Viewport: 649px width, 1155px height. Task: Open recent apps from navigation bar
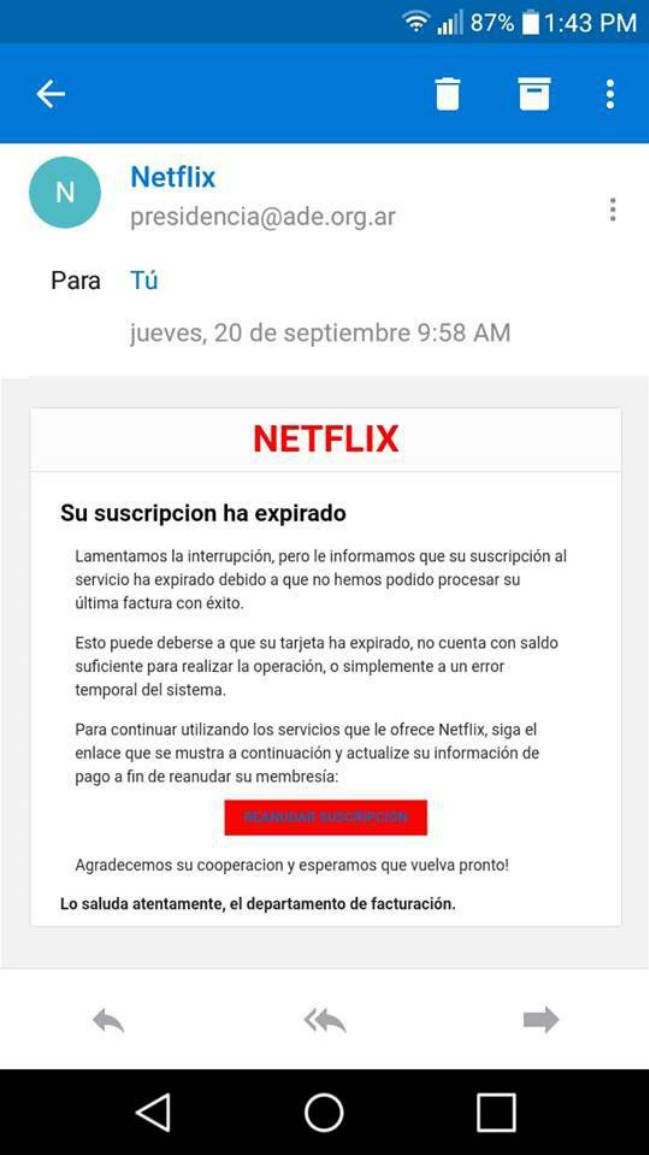tap(496, 1112)
